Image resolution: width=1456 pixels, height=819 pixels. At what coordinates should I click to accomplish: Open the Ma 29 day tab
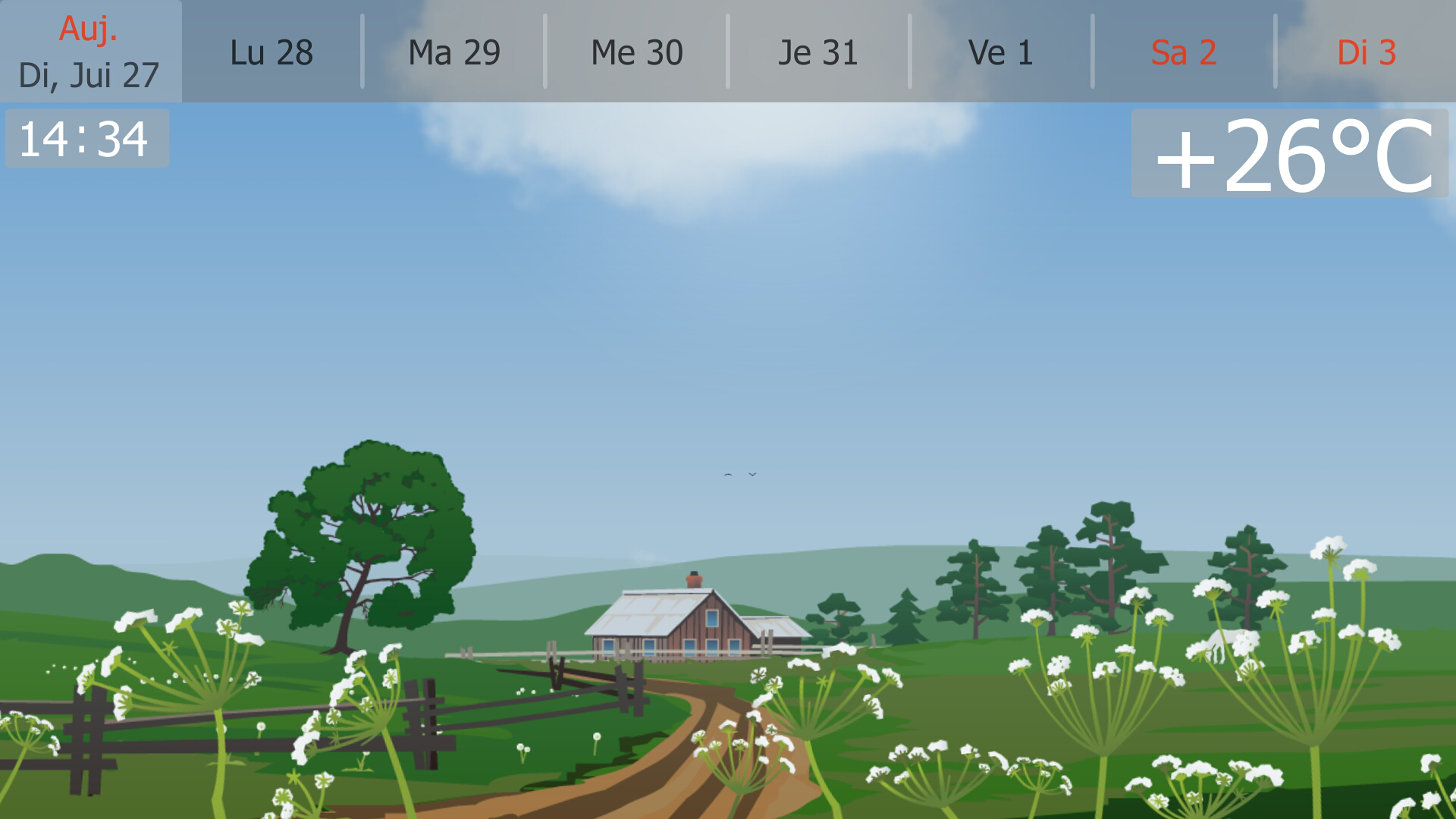(454, 52)
